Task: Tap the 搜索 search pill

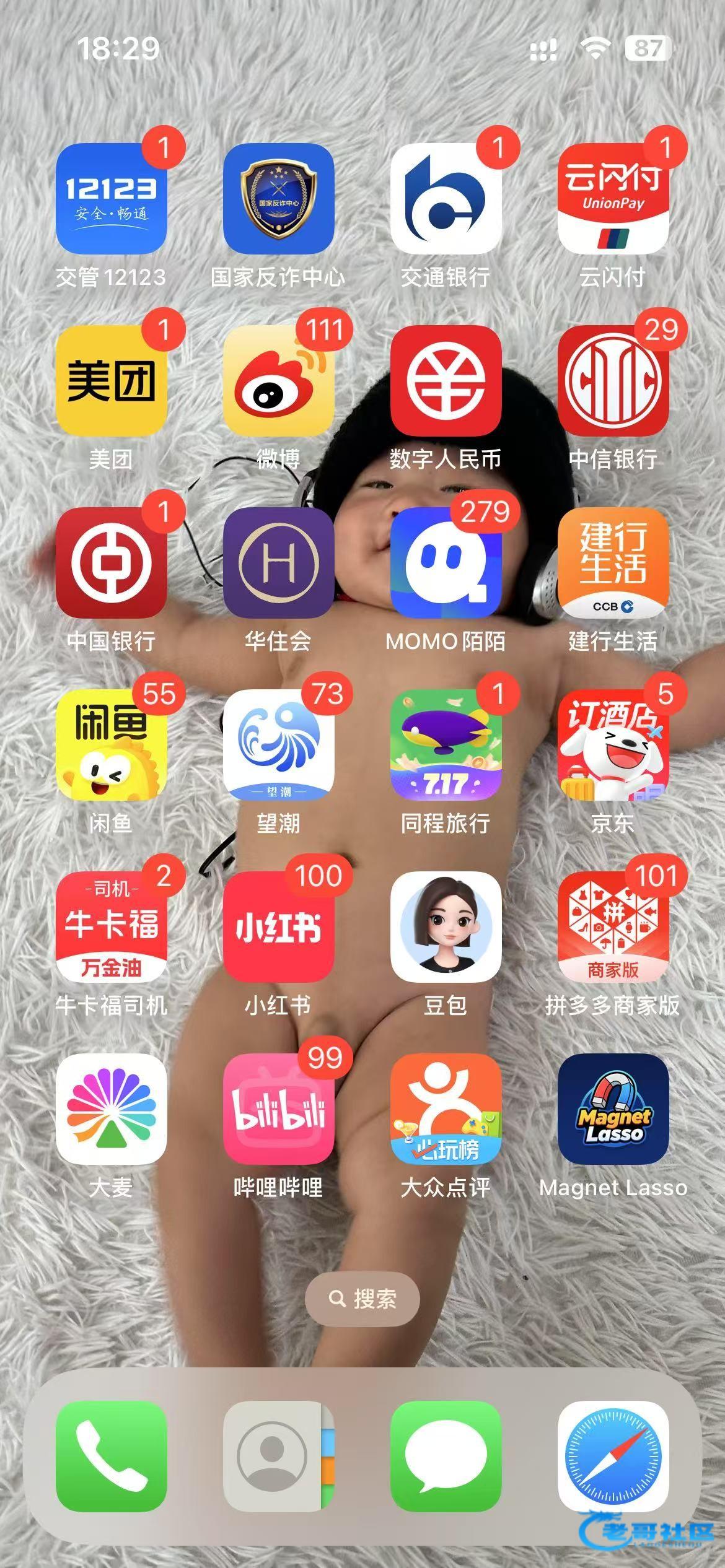Action: [x=362, y=1299]
